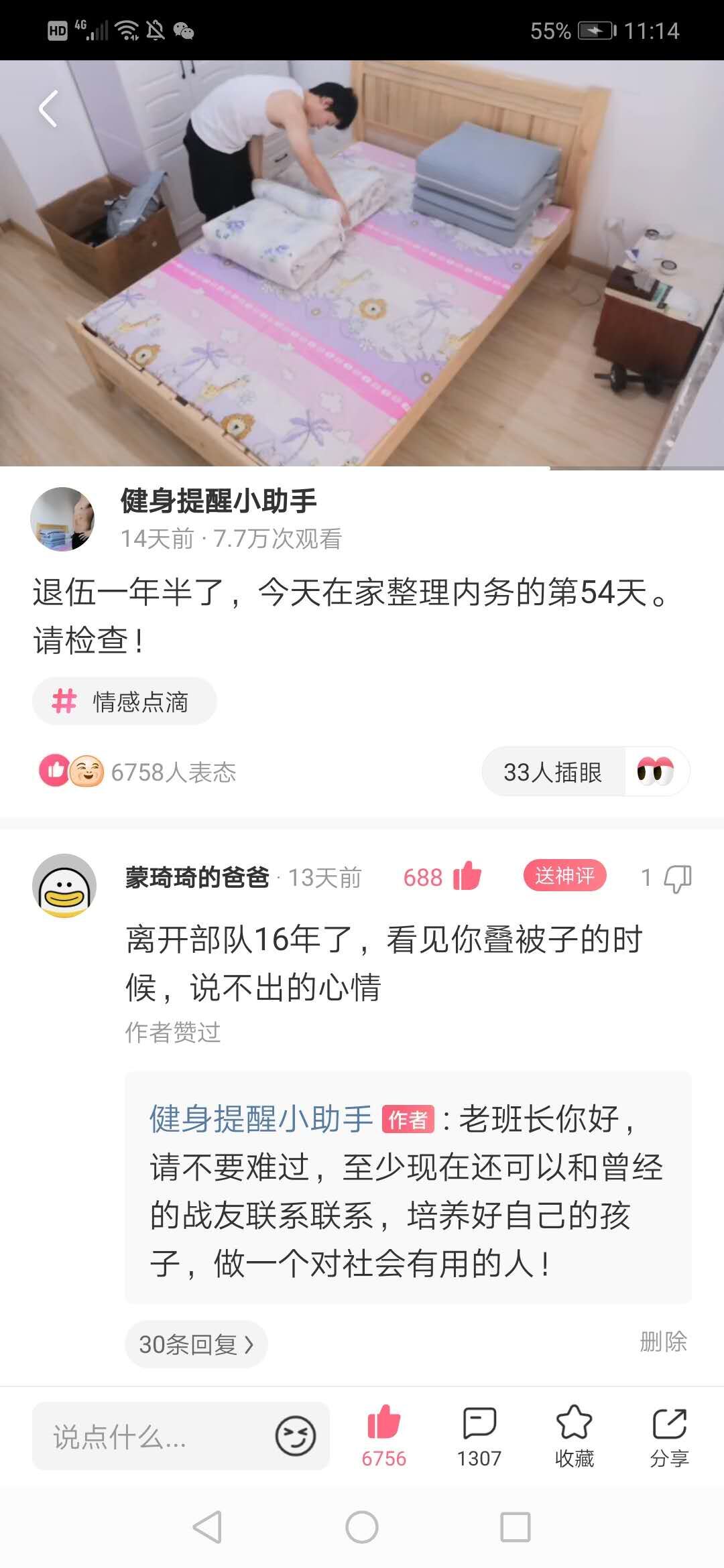The image size is (724, 1568).
Task: Dislike the comment by 蒙琦琦的爸爸
Action: [677, 878]
